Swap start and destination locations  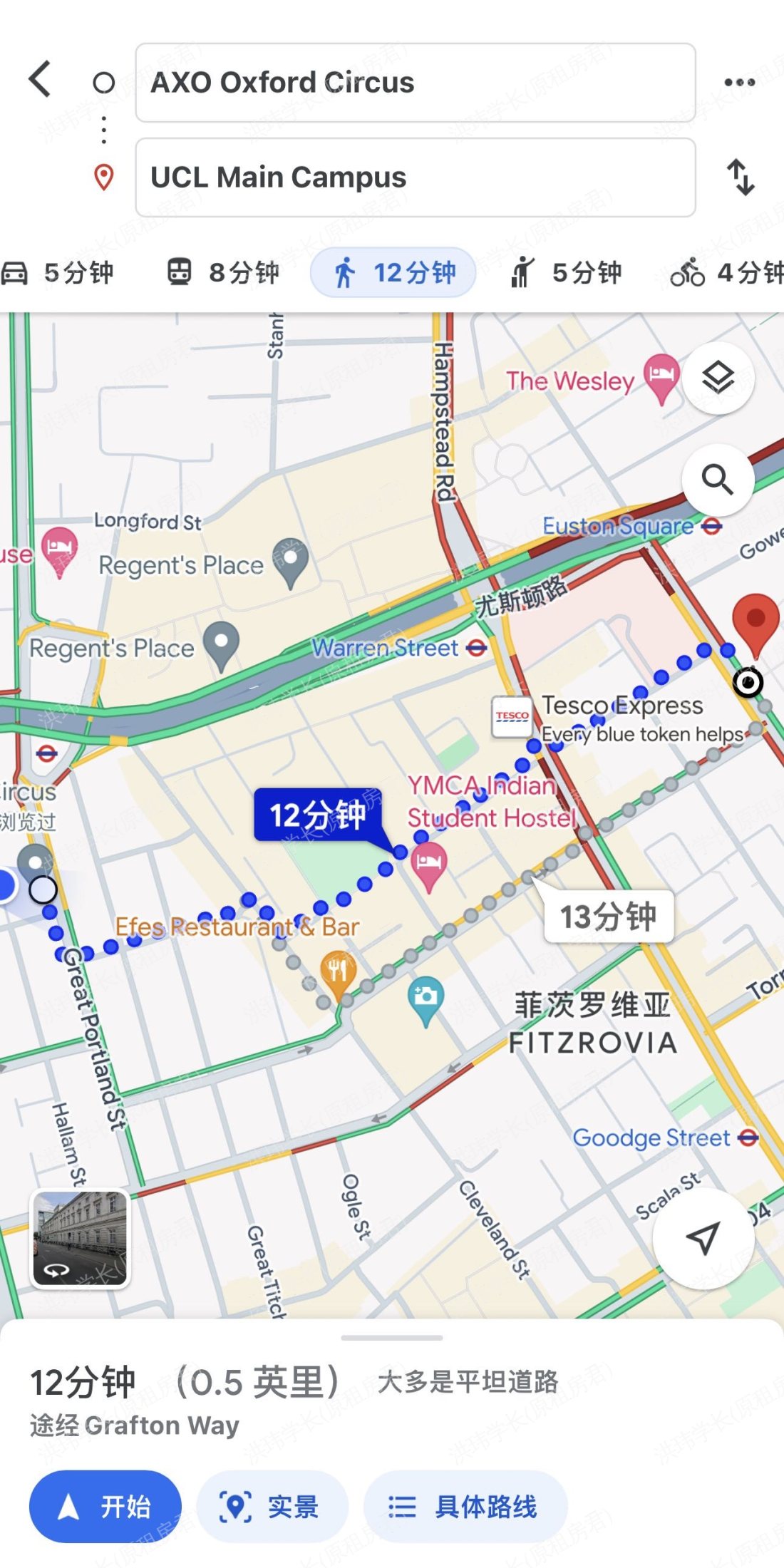[x=741, y=177]
